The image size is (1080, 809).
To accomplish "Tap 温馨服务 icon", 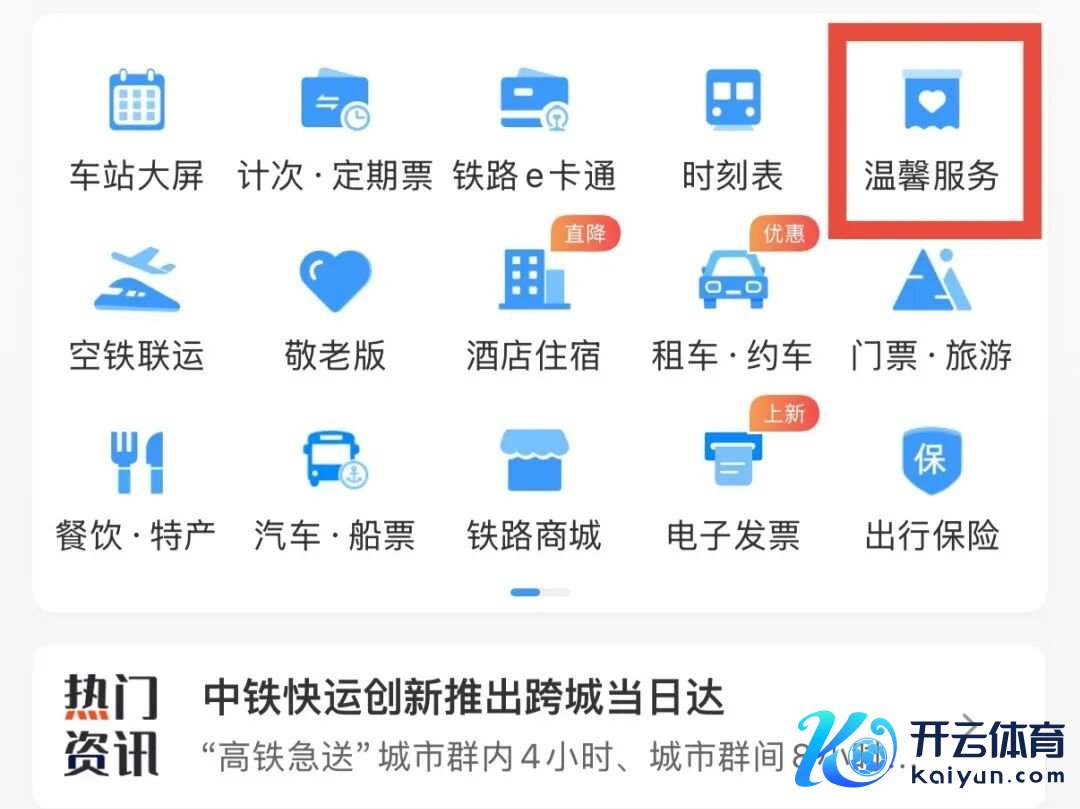I will coord(932,102).
